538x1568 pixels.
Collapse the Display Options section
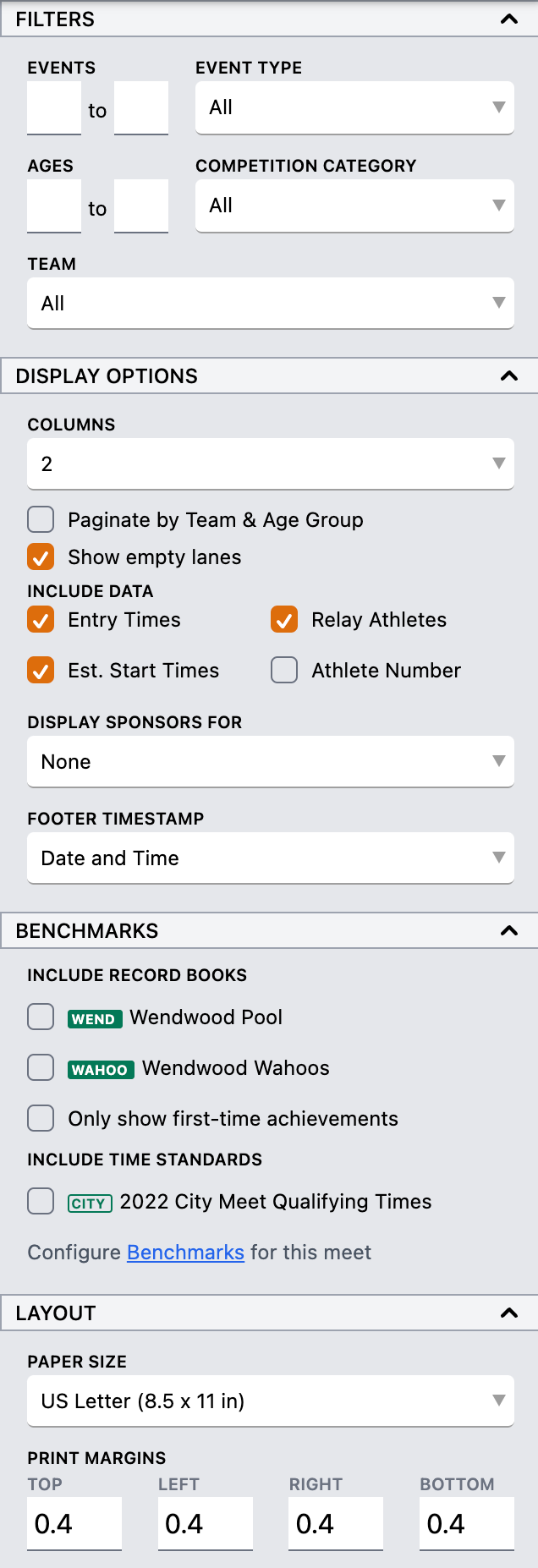[508, 376]
